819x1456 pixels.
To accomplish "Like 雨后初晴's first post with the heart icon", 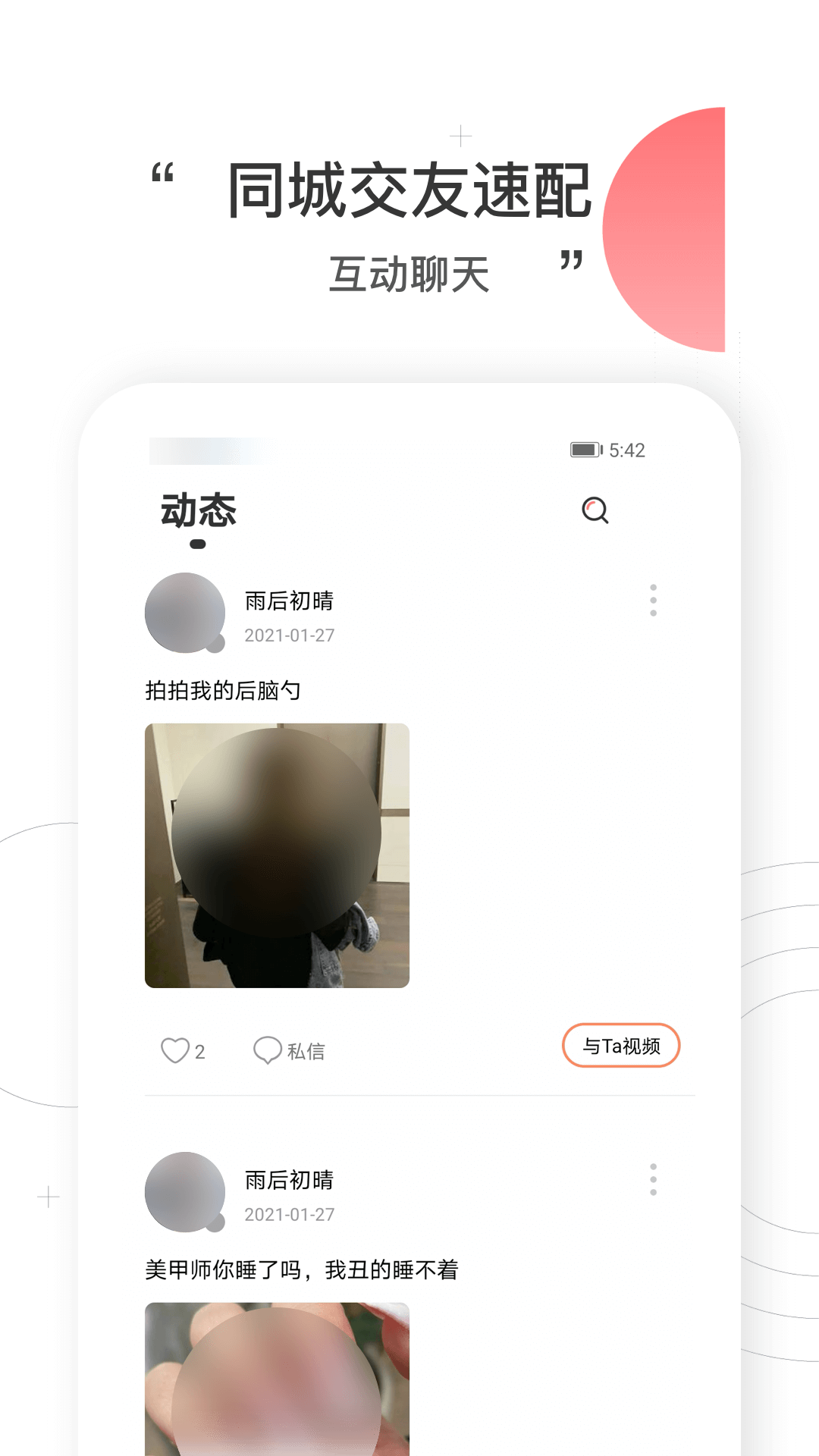I will pyautogui.click(x=176, y=1050).
